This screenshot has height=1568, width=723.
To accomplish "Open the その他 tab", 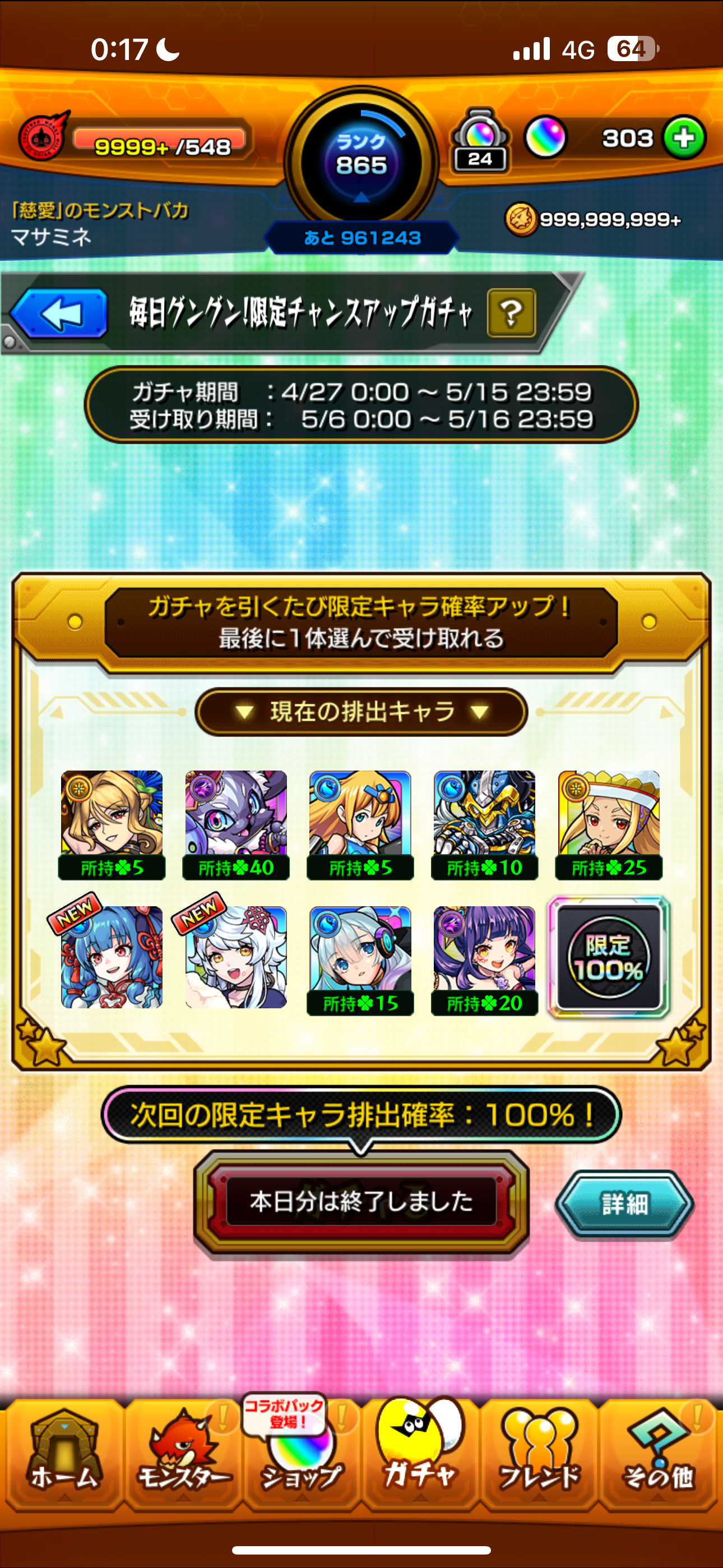I will coord(659,1455).
